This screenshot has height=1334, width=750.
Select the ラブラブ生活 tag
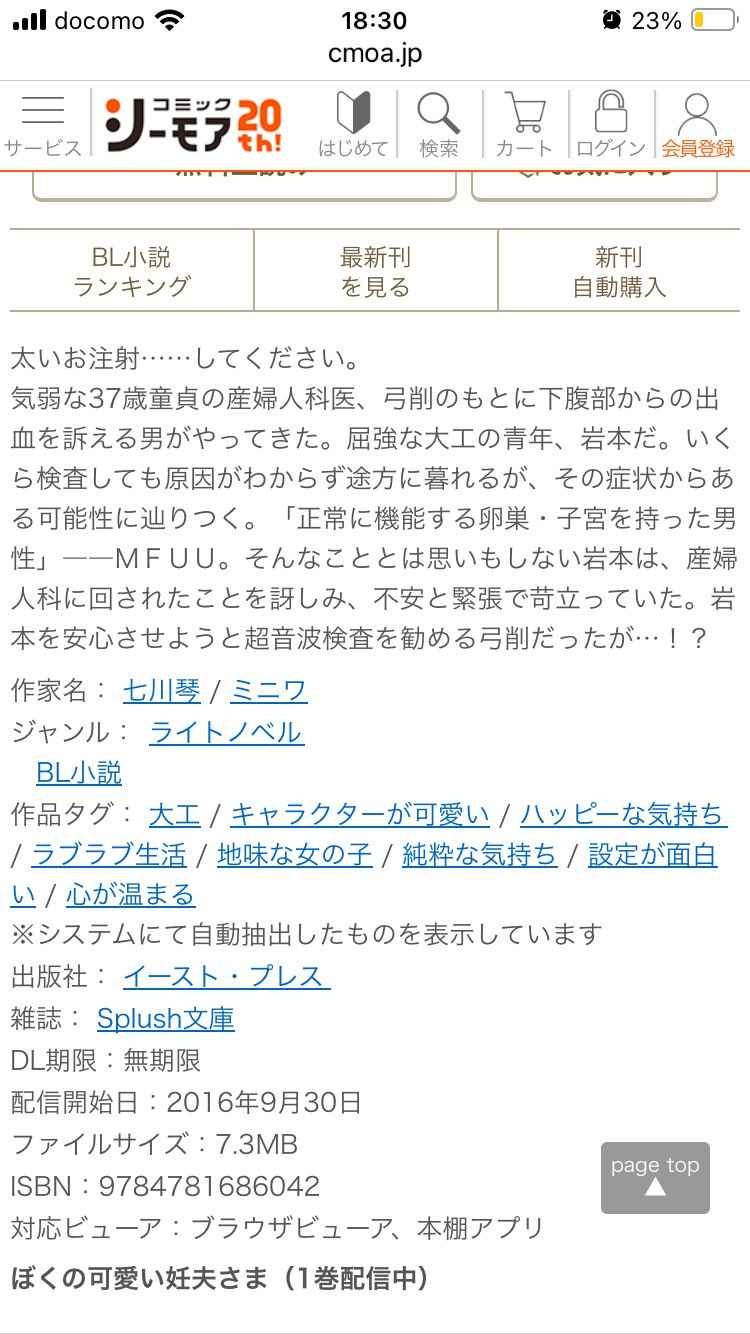pos(109,855)
